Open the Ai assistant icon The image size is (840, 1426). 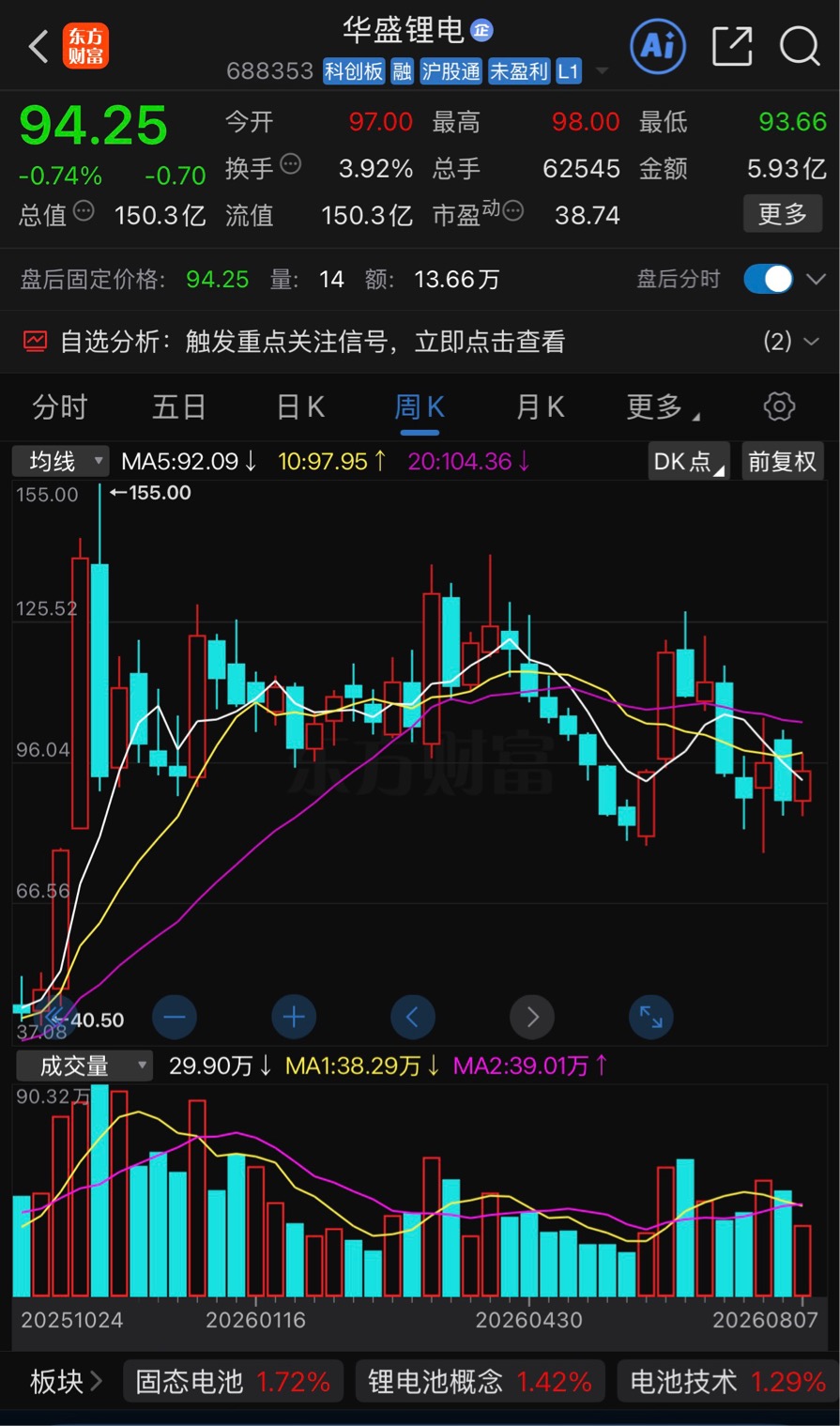click(658, 45)
